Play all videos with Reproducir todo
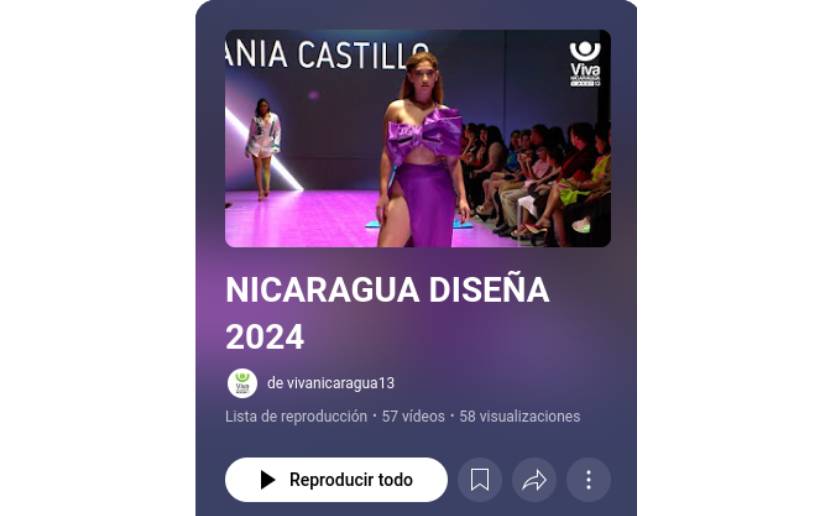 coord(336,480)
